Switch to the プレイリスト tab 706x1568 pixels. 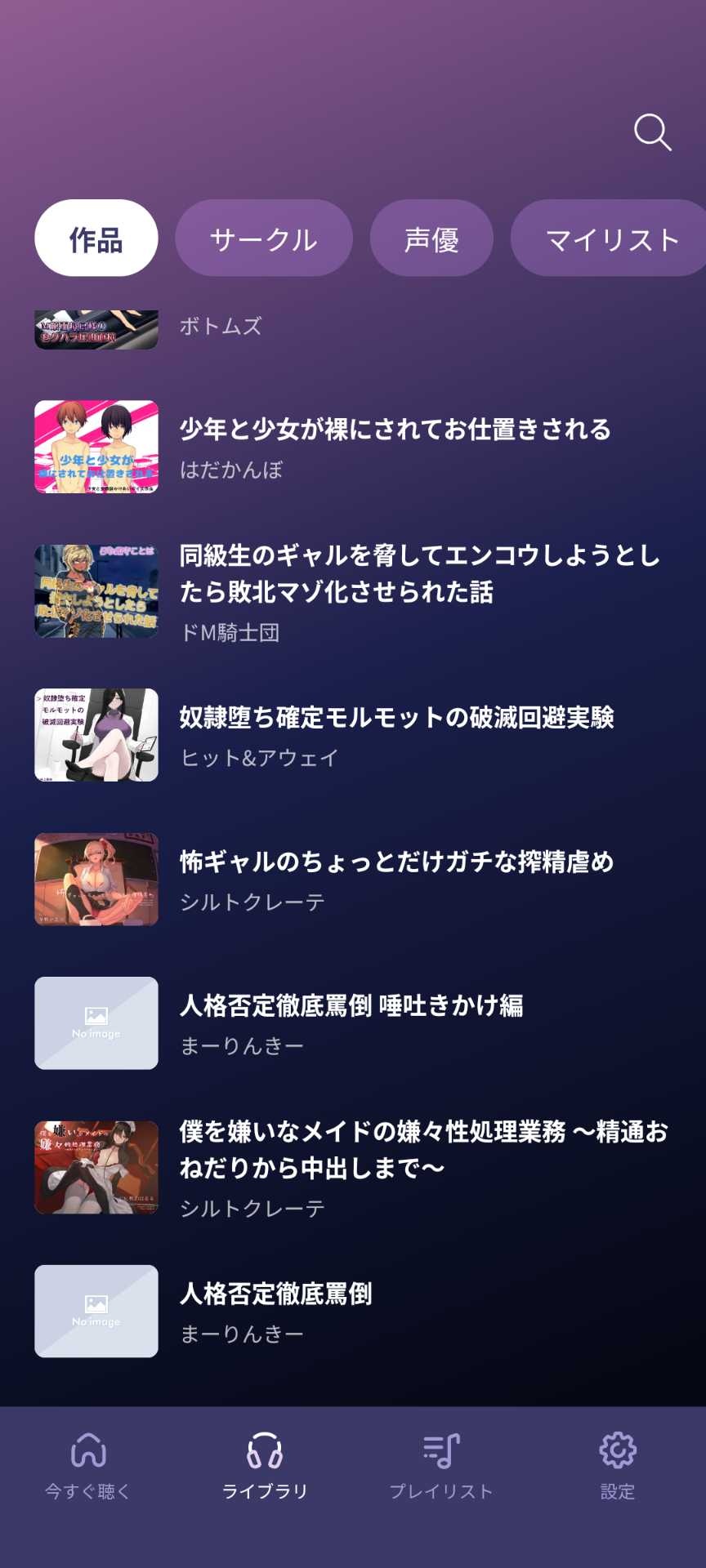pyautogui.click(x=441, y=1467)
